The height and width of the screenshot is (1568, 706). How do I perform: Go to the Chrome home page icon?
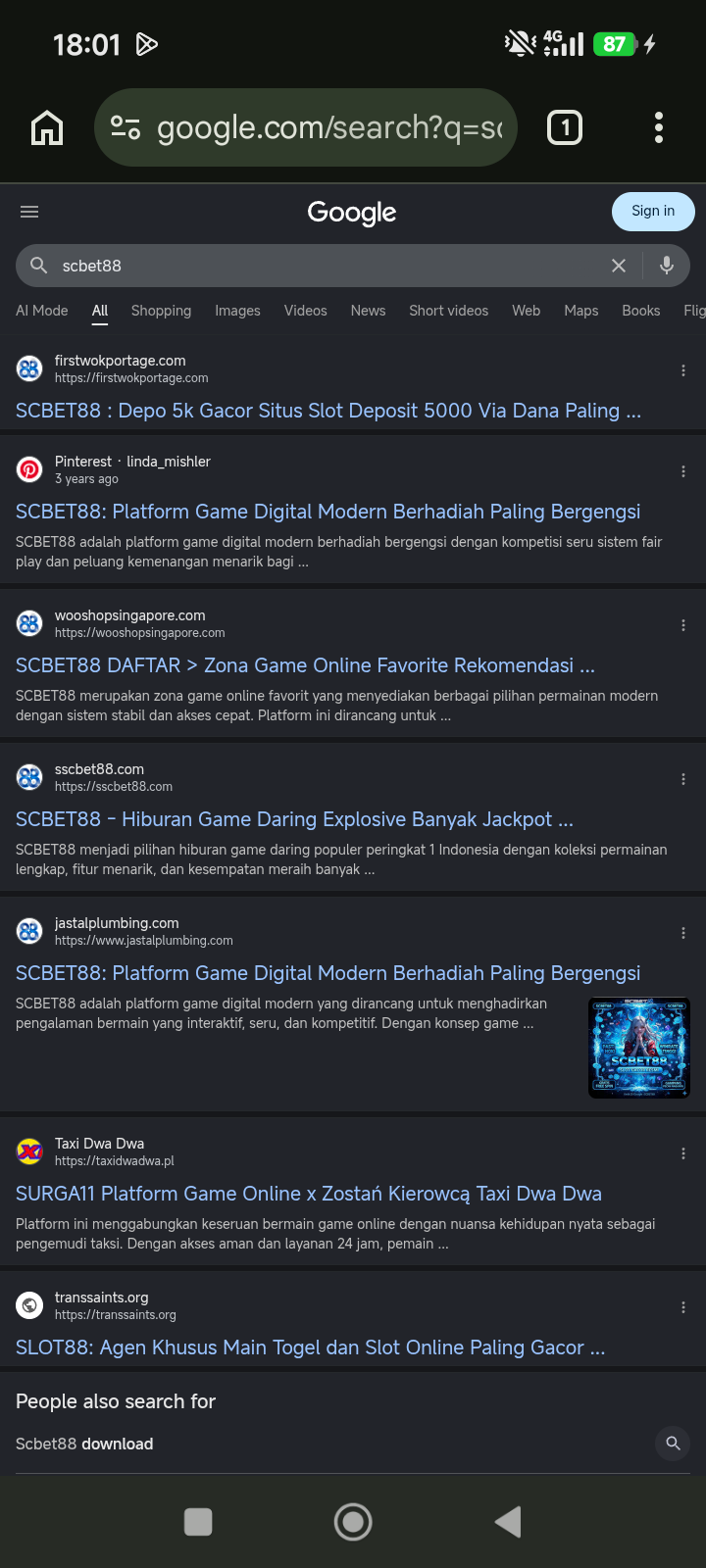point(47,127)
